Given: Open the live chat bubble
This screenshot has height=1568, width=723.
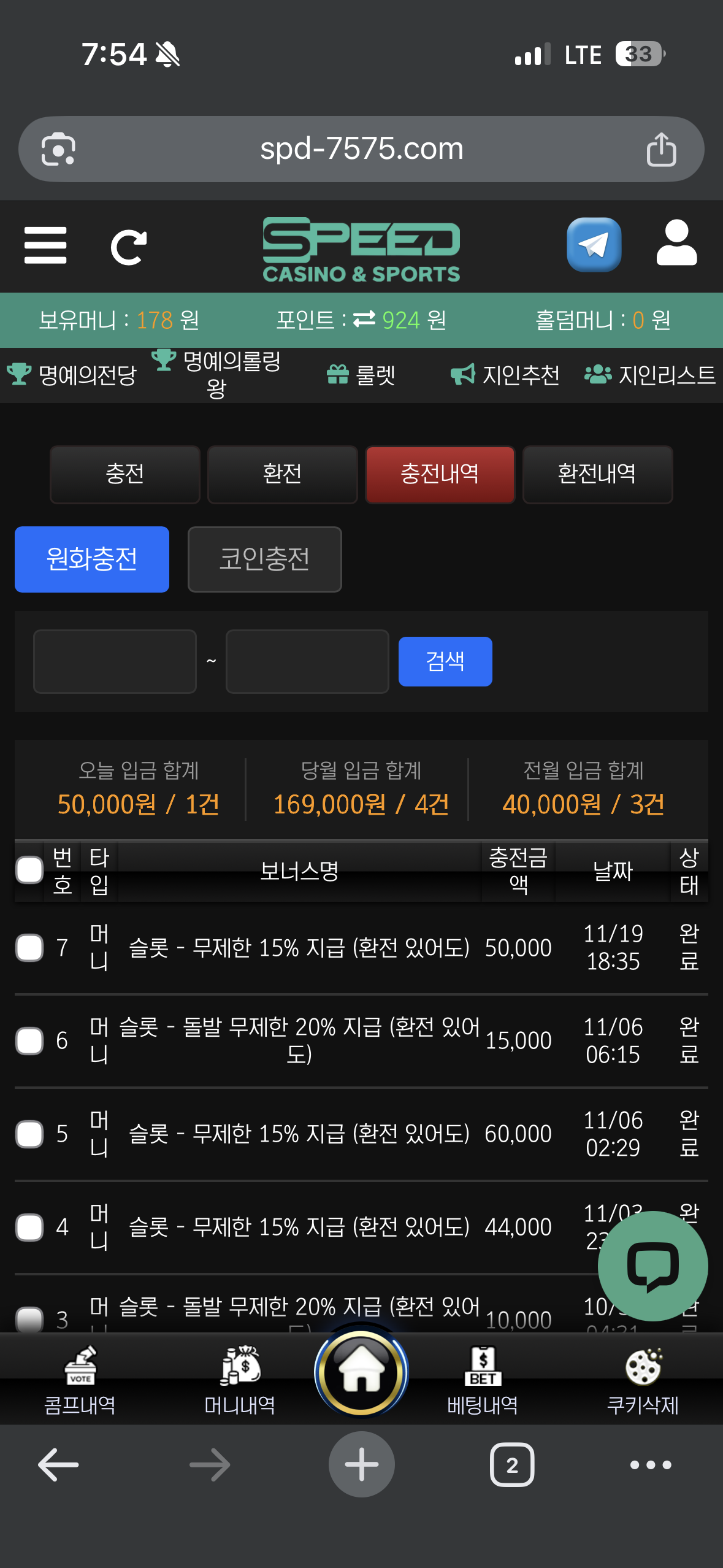Looking at the screenshot, I should (652, 1266).
